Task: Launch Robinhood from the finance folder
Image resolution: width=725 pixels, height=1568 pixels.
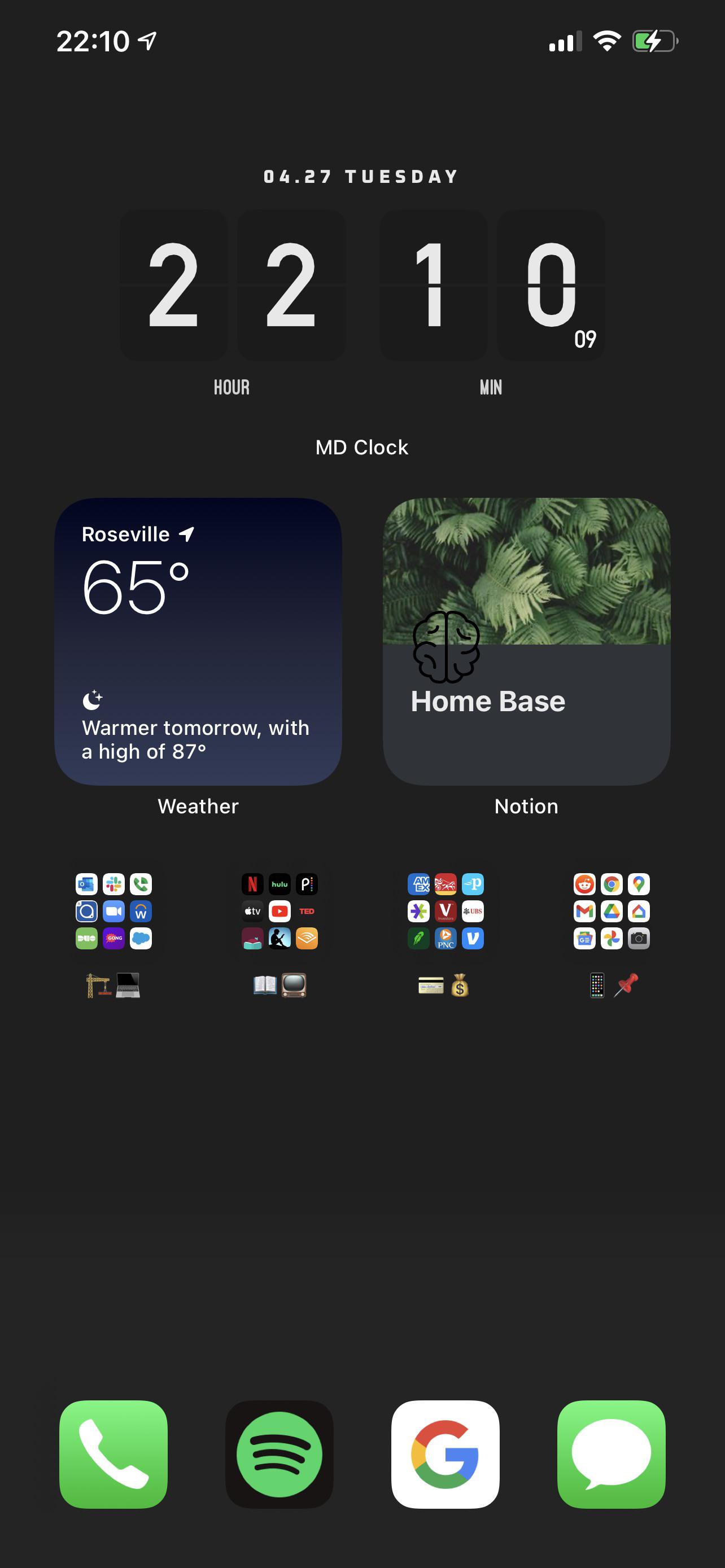Action: [x=419, y=938]
